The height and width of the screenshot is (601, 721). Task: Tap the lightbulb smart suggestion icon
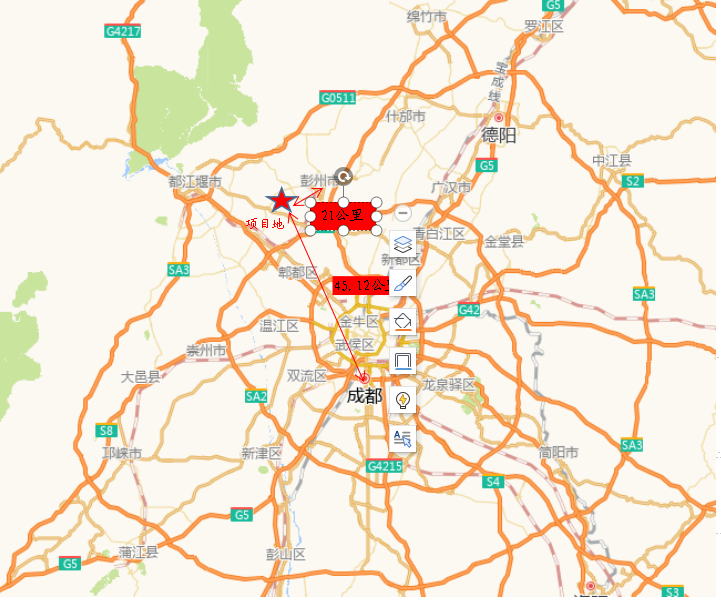(x=402, y=400)
